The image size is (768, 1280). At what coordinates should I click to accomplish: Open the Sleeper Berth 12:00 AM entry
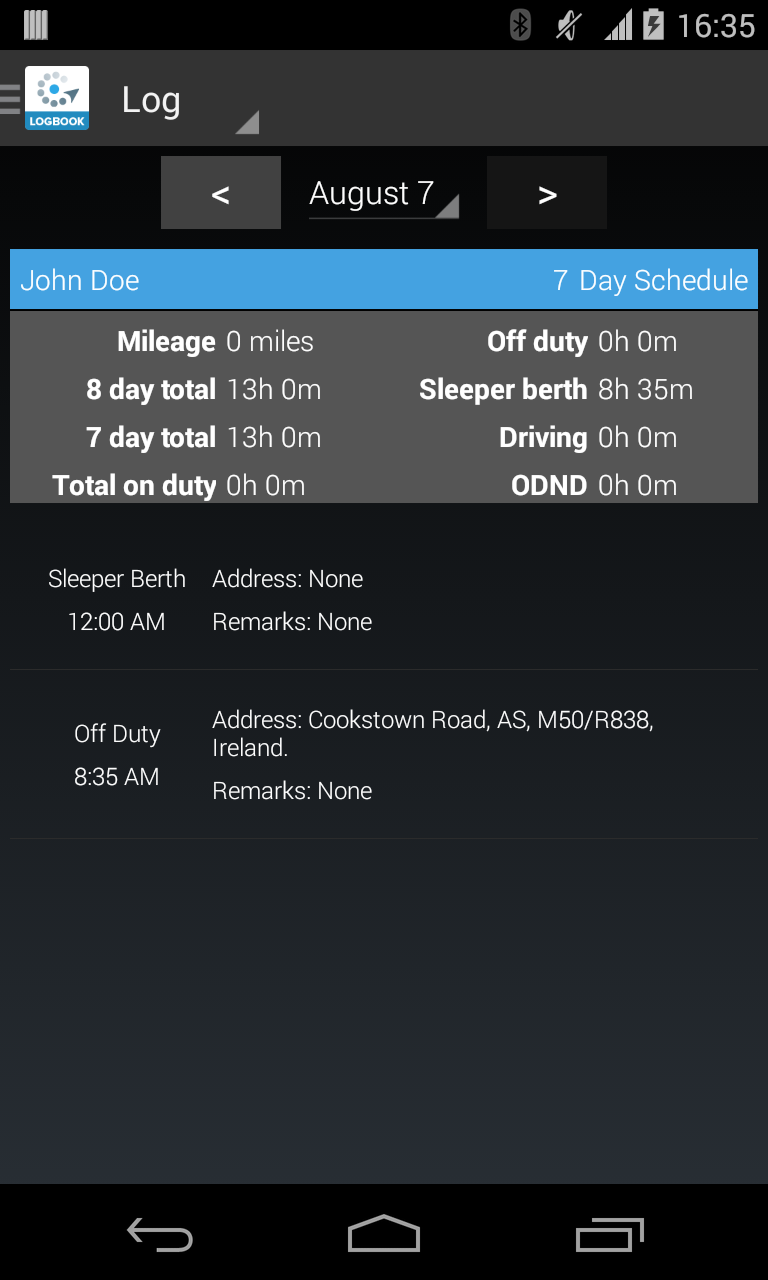coord(384,600)
